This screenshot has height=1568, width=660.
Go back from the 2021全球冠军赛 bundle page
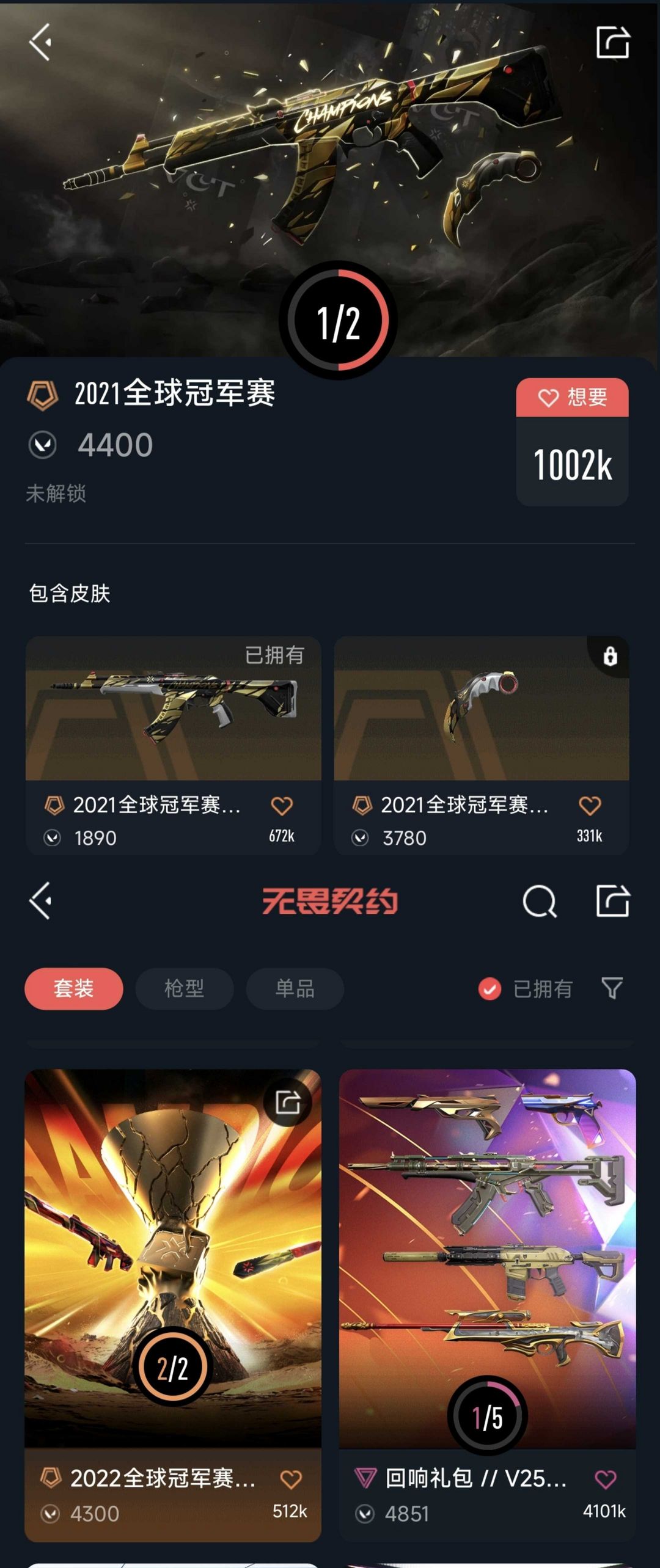(40, 42)
